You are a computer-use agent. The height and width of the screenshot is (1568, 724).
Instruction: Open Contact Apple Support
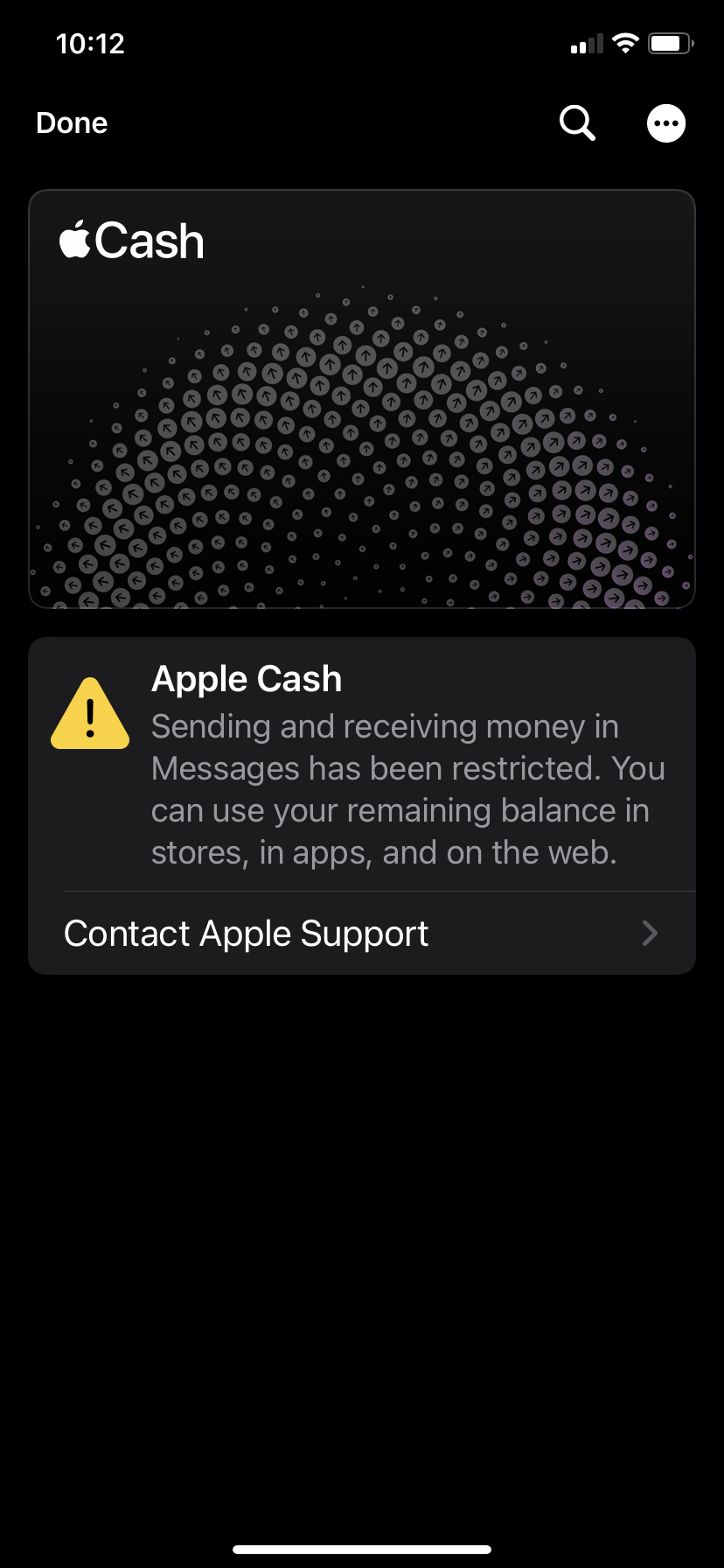pos(362,934)
